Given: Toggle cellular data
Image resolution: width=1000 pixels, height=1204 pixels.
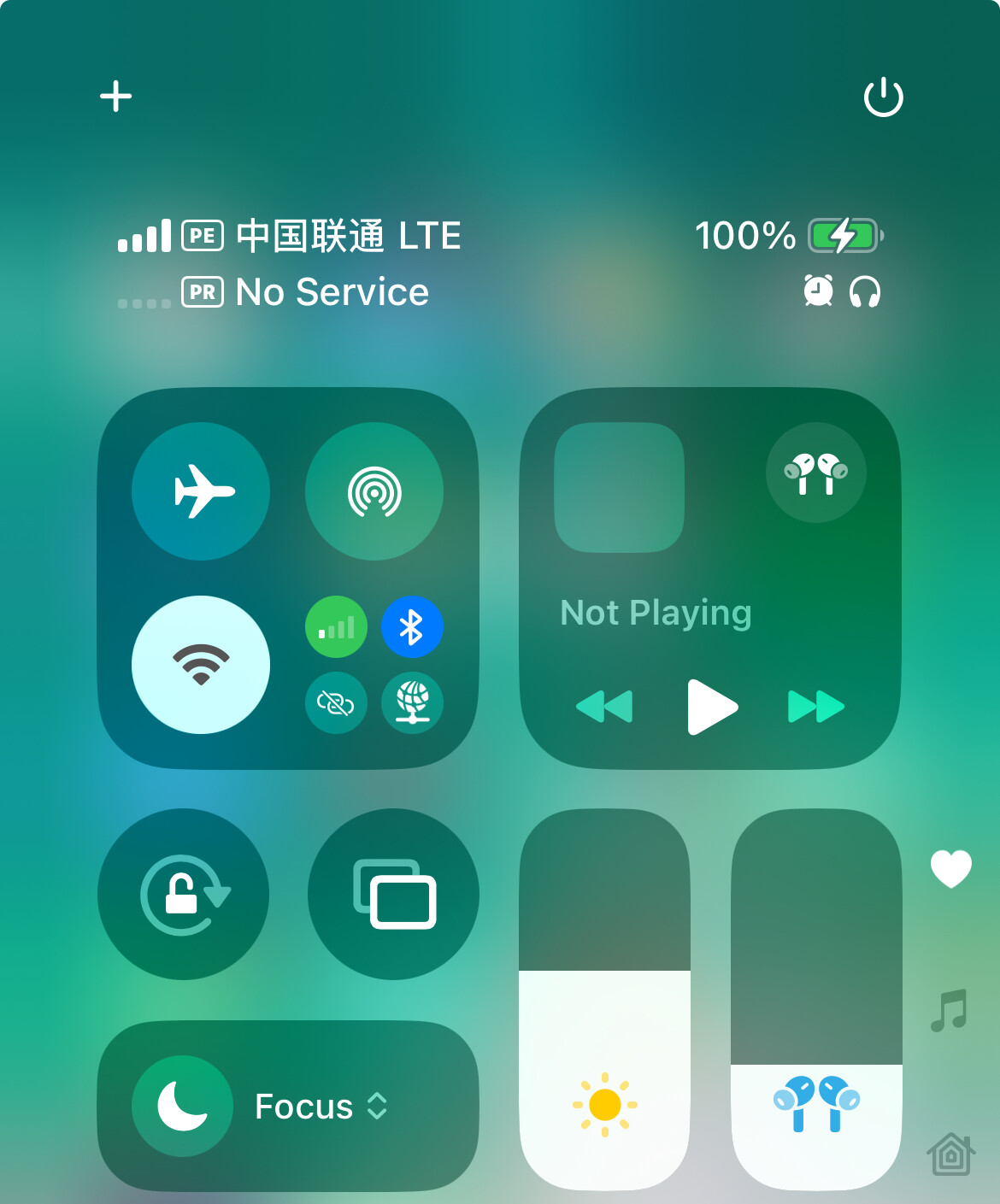Looking at the screenshot, I should point(336,627).
